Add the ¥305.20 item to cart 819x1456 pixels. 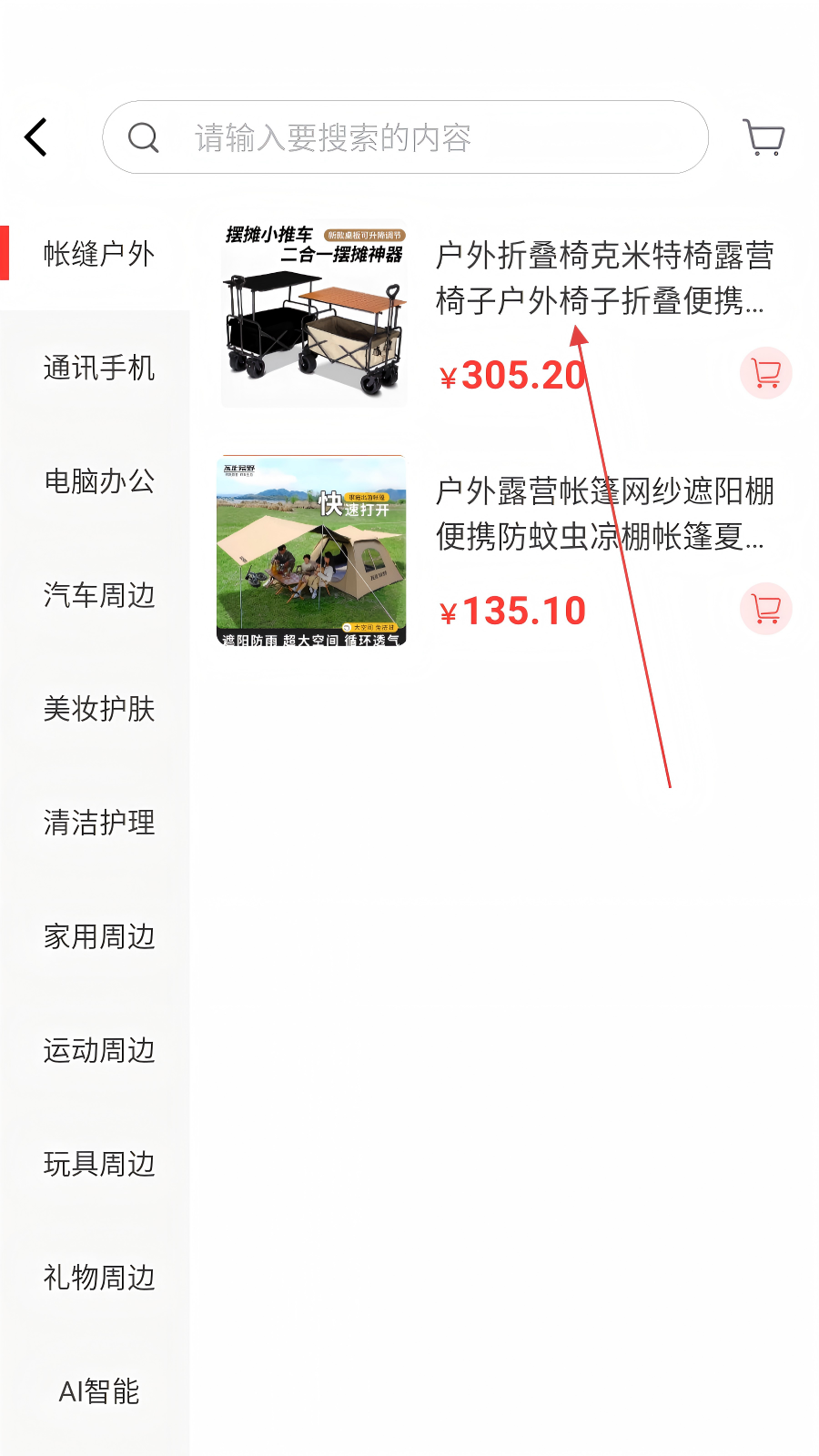tap(765, 373)
